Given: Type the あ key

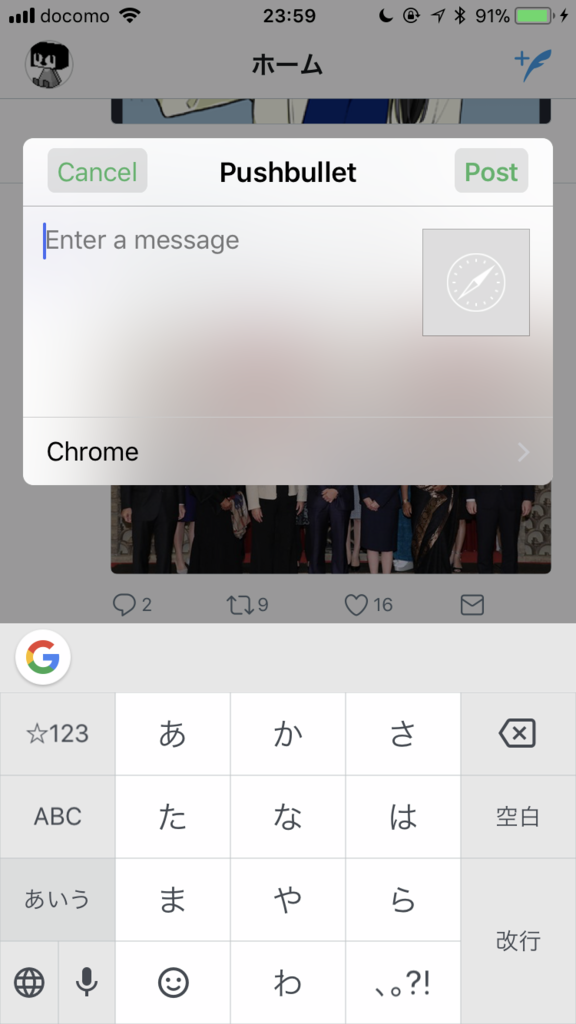Looking at the screenshot, I should (173, 733).
